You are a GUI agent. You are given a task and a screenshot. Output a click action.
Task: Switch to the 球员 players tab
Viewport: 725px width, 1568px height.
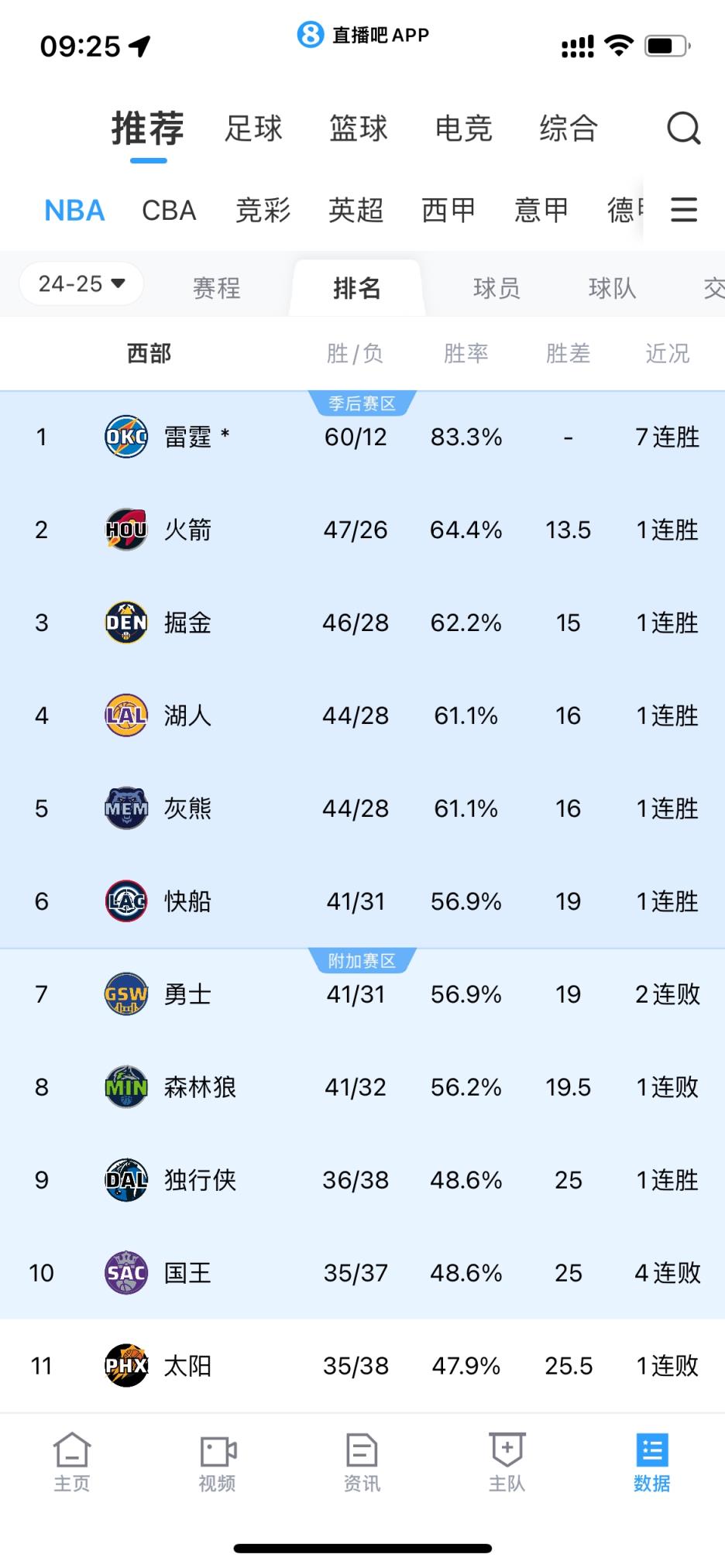[497, 289]
